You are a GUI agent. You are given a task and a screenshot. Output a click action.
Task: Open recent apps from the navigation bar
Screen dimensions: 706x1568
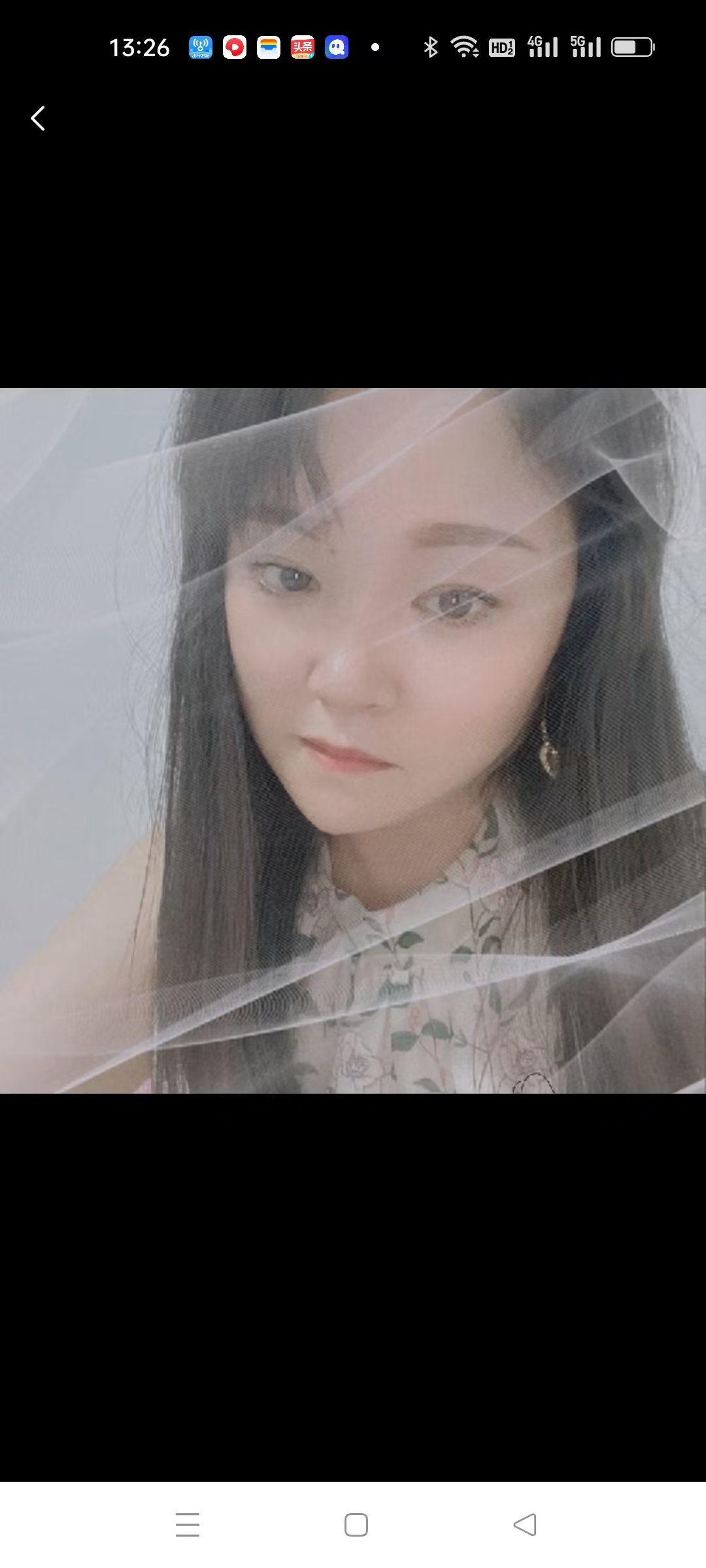tap(188, 1524)
